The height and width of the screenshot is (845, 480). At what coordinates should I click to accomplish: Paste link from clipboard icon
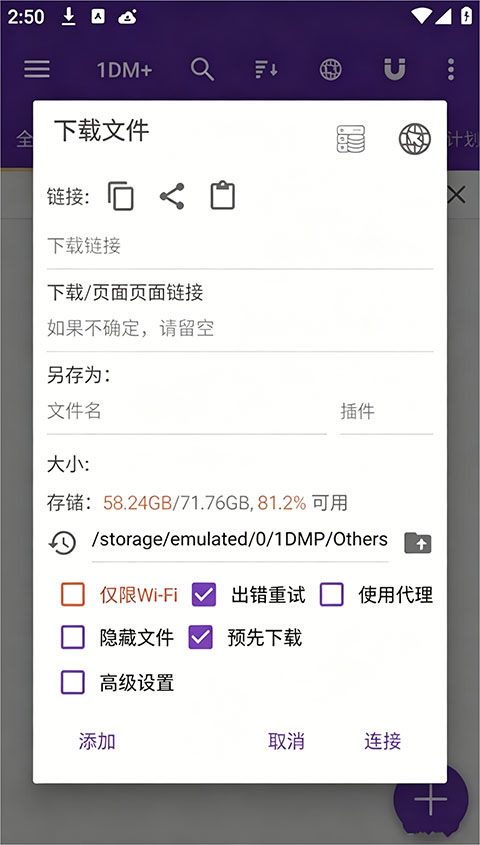(x=222, y=196)
